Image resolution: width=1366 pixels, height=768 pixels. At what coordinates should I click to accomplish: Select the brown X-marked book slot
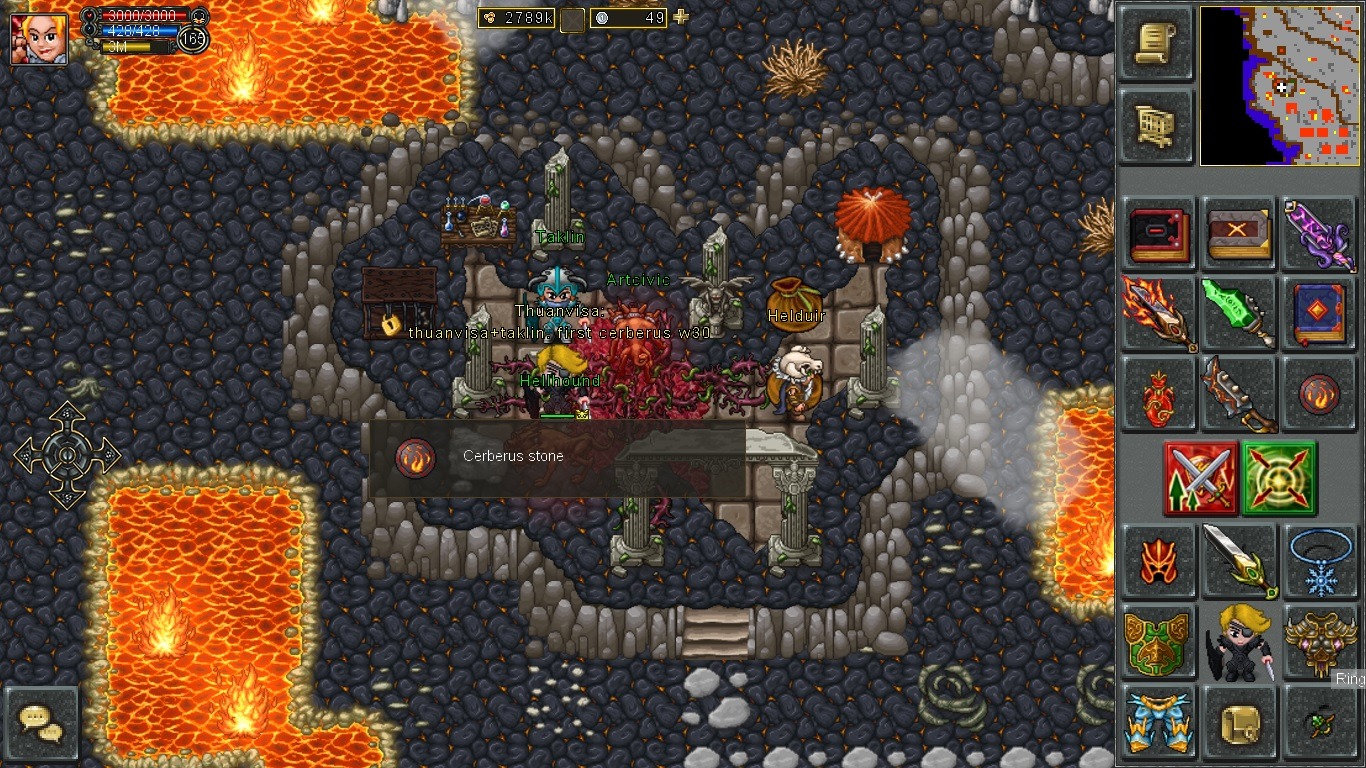tap(1239, 235)
